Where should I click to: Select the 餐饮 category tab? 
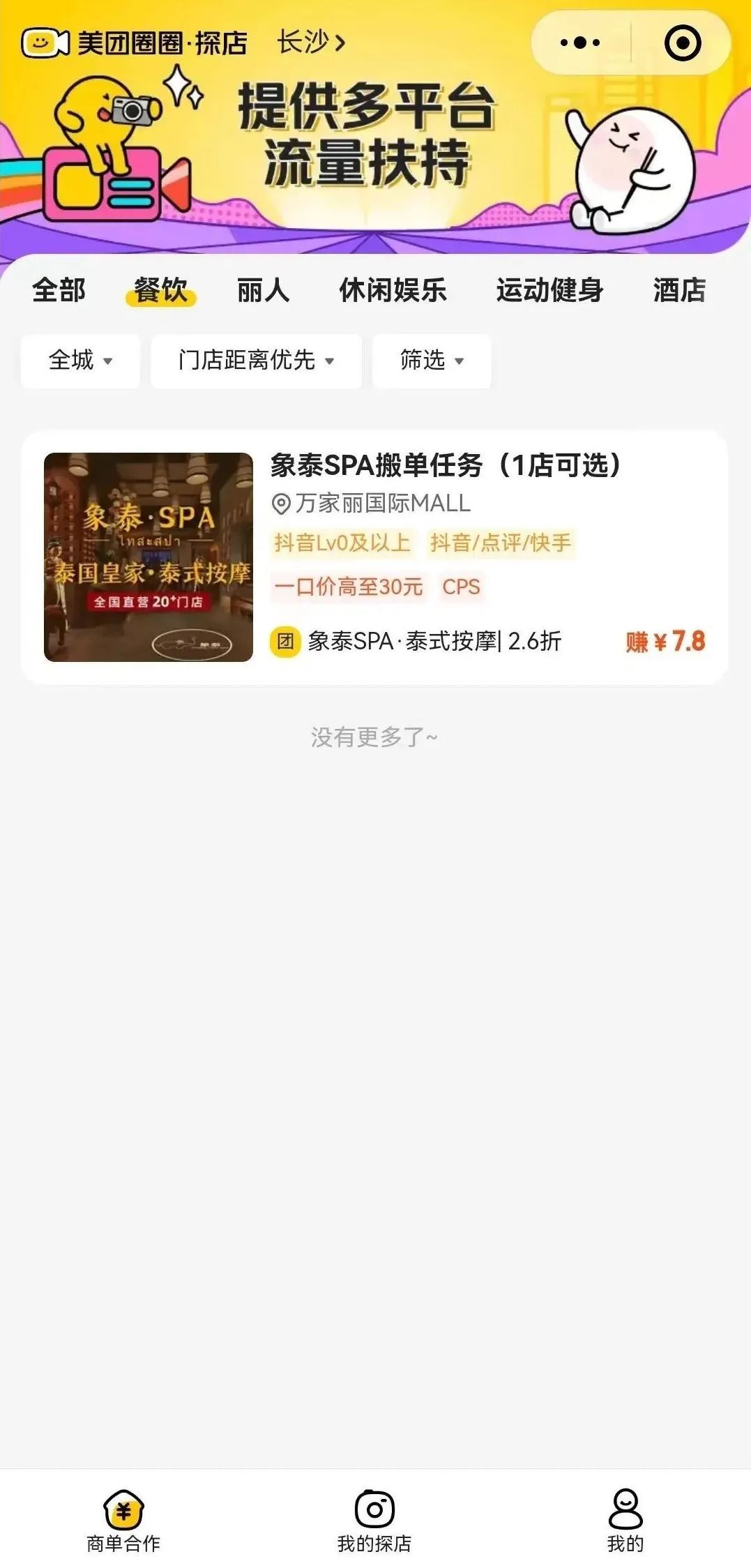click(x=161, y=290)
